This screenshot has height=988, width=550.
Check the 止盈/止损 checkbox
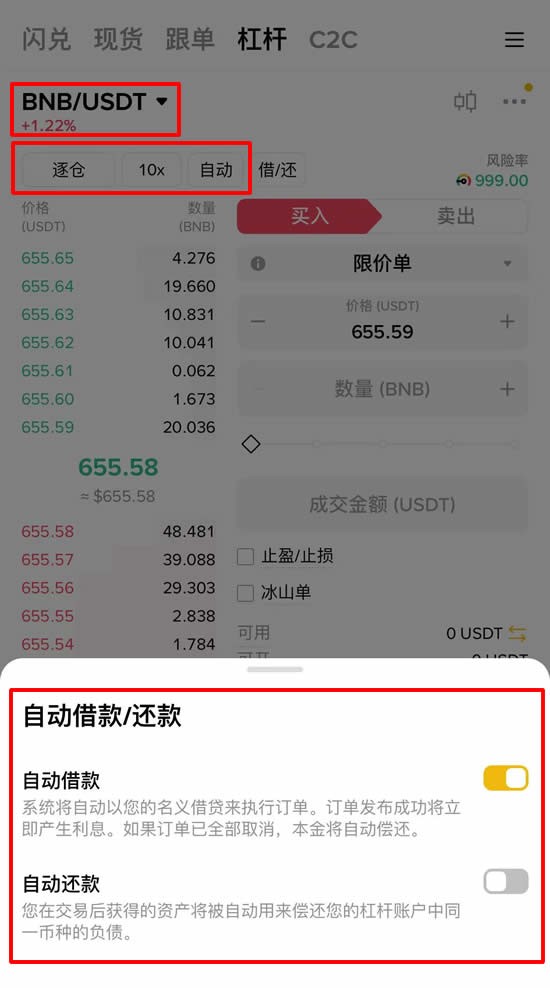coord(245,556)
